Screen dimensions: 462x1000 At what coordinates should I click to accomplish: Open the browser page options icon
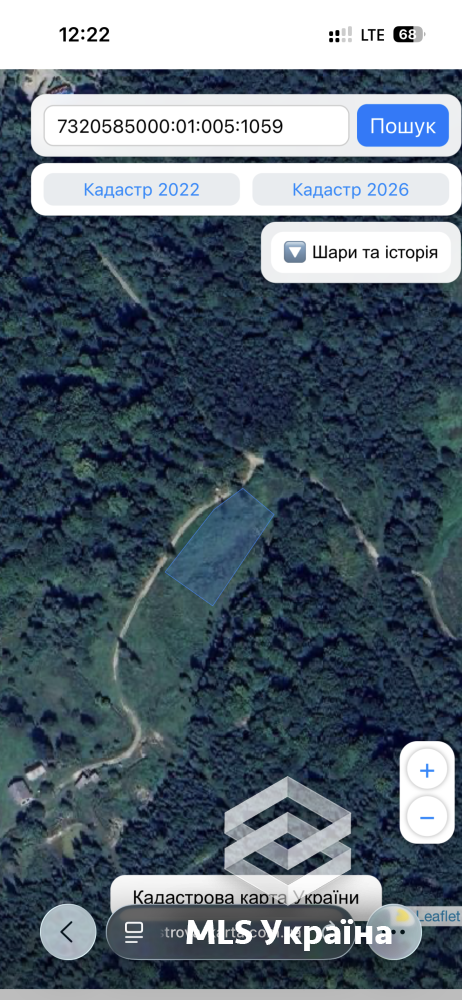click(134, 932)
